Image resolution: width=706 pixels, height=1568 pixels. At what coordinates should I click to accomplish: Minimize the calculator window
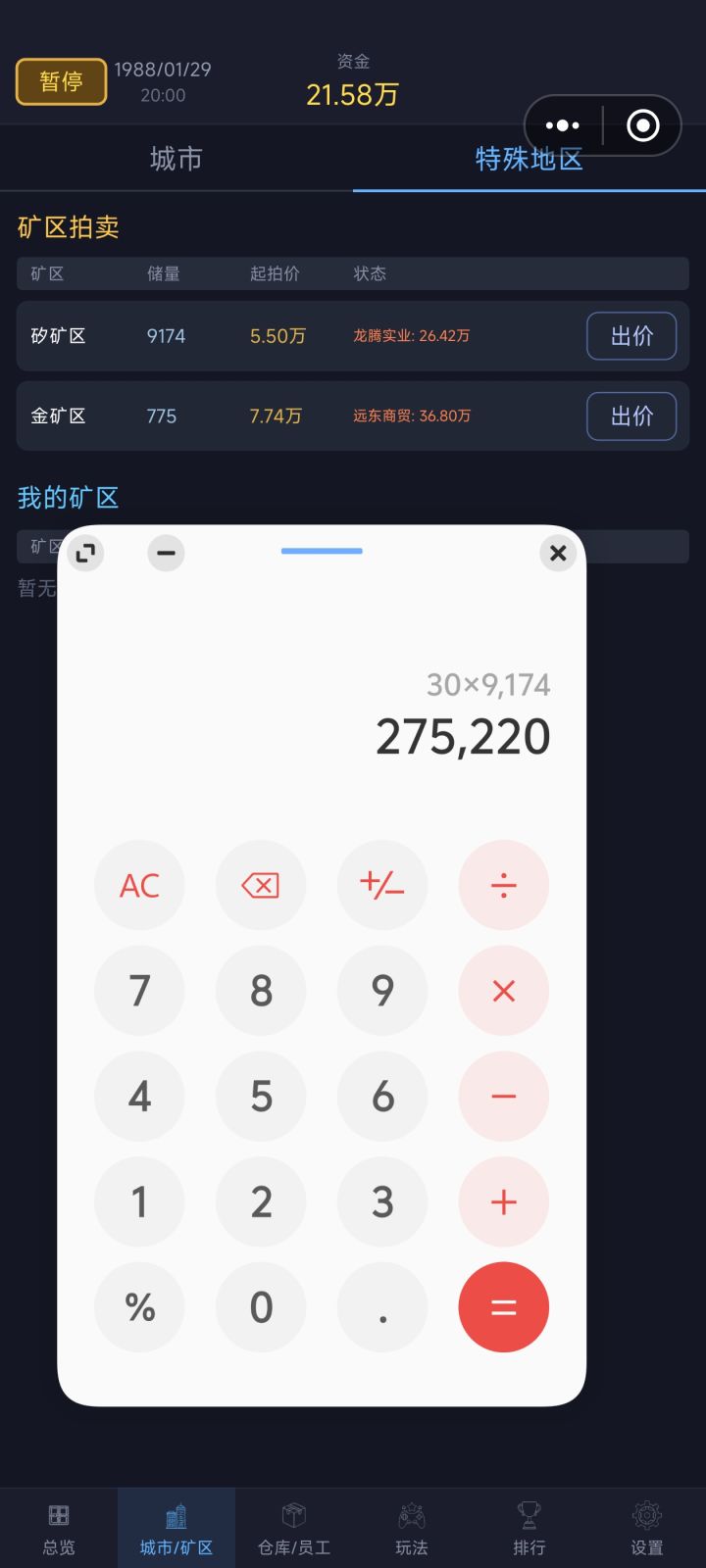(x=166, y=553)
